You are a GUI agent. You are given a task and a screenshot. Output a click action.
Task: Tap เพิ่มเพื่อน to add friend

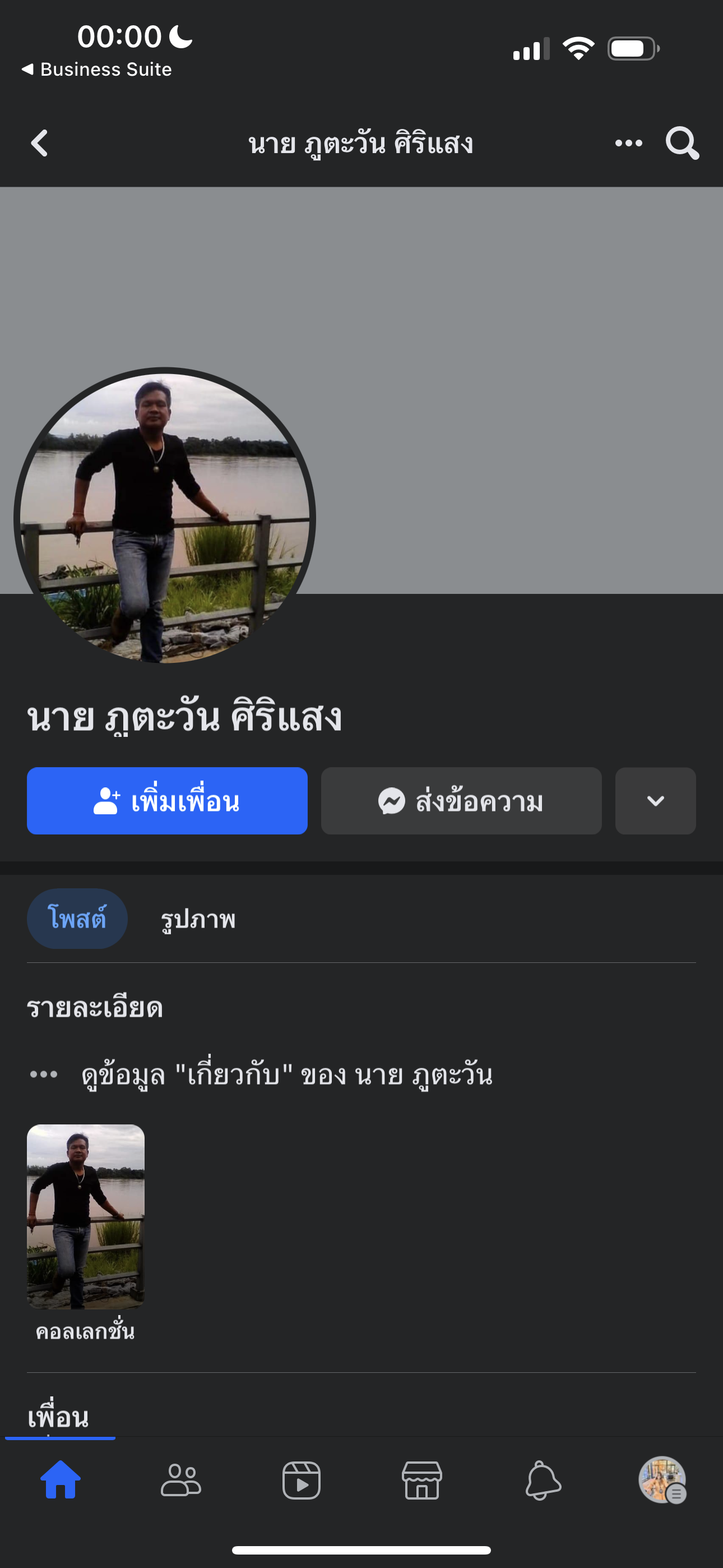point(167,801)
